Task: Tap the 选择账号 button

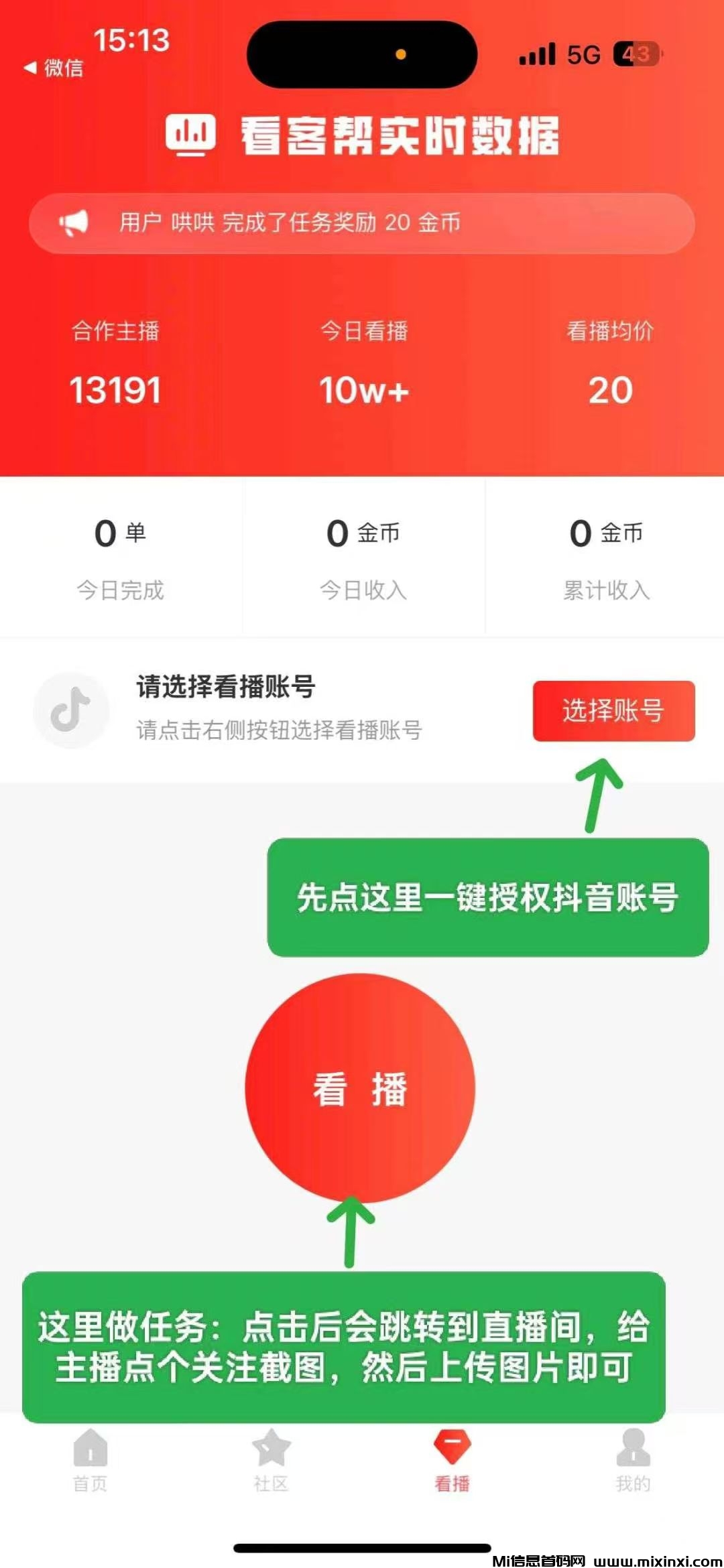Action: pos(613,711)
